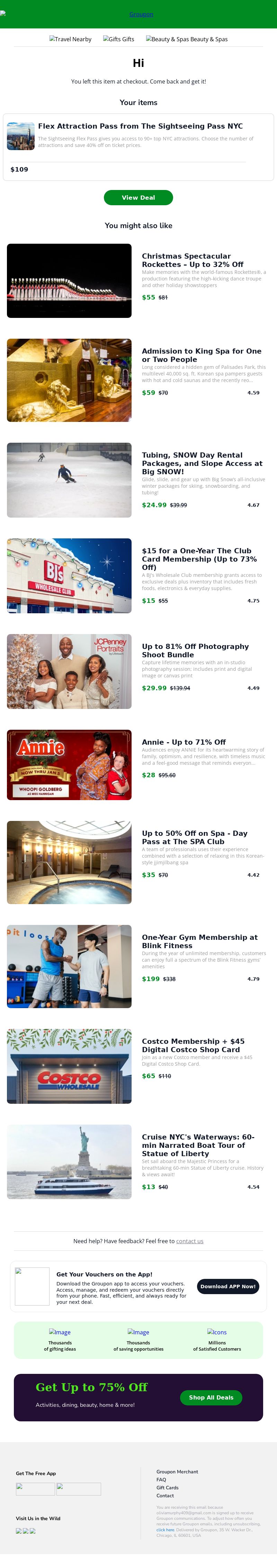
Task: Select the Shop All Deals button
Action: click(211, 1397)
